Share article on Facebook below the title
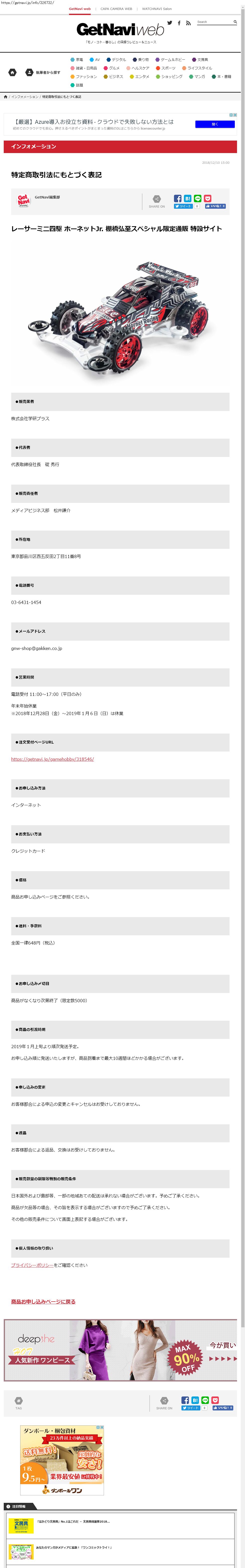This screenshot has height=1568, width=245. (177, 198)
